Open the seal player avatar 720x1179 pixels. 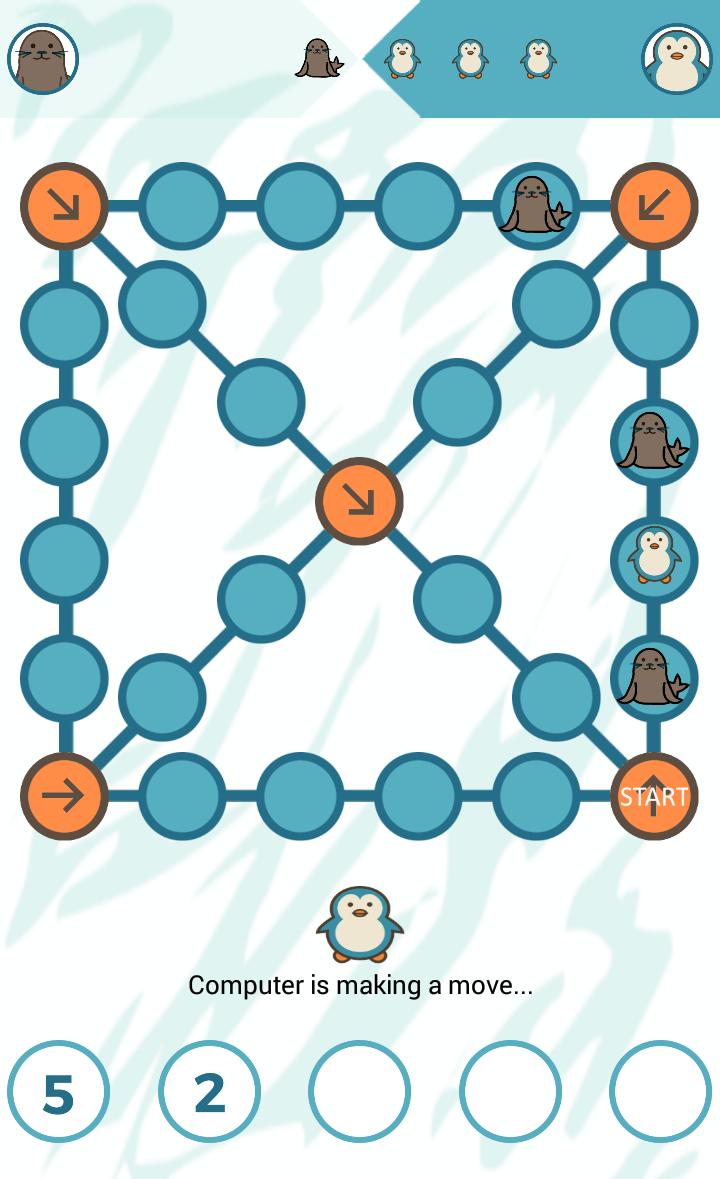point(43,59)
